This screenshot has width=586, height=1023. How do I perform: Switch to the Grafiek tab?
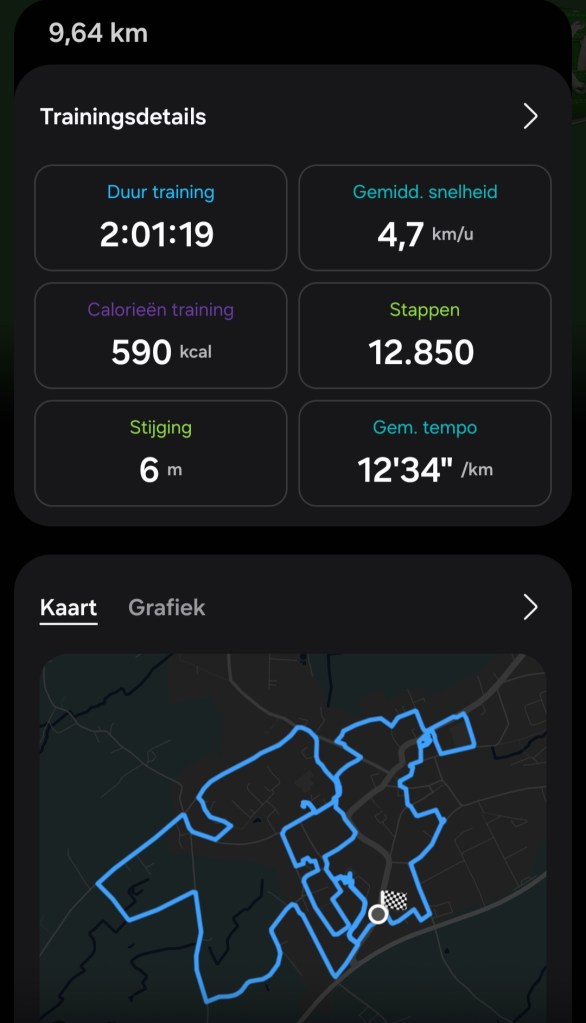point(166,607)
